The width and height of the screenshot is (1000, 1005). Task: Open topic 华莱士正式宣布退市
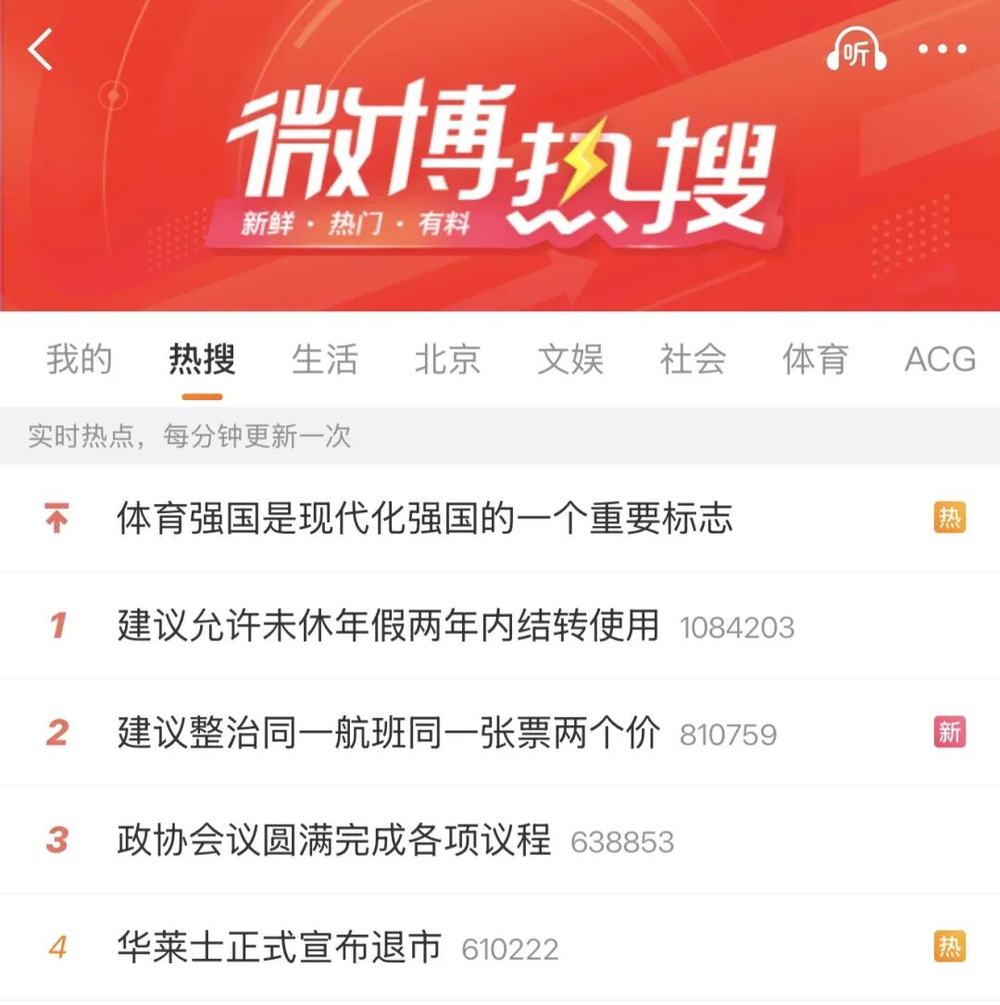[x=279, y=947]
